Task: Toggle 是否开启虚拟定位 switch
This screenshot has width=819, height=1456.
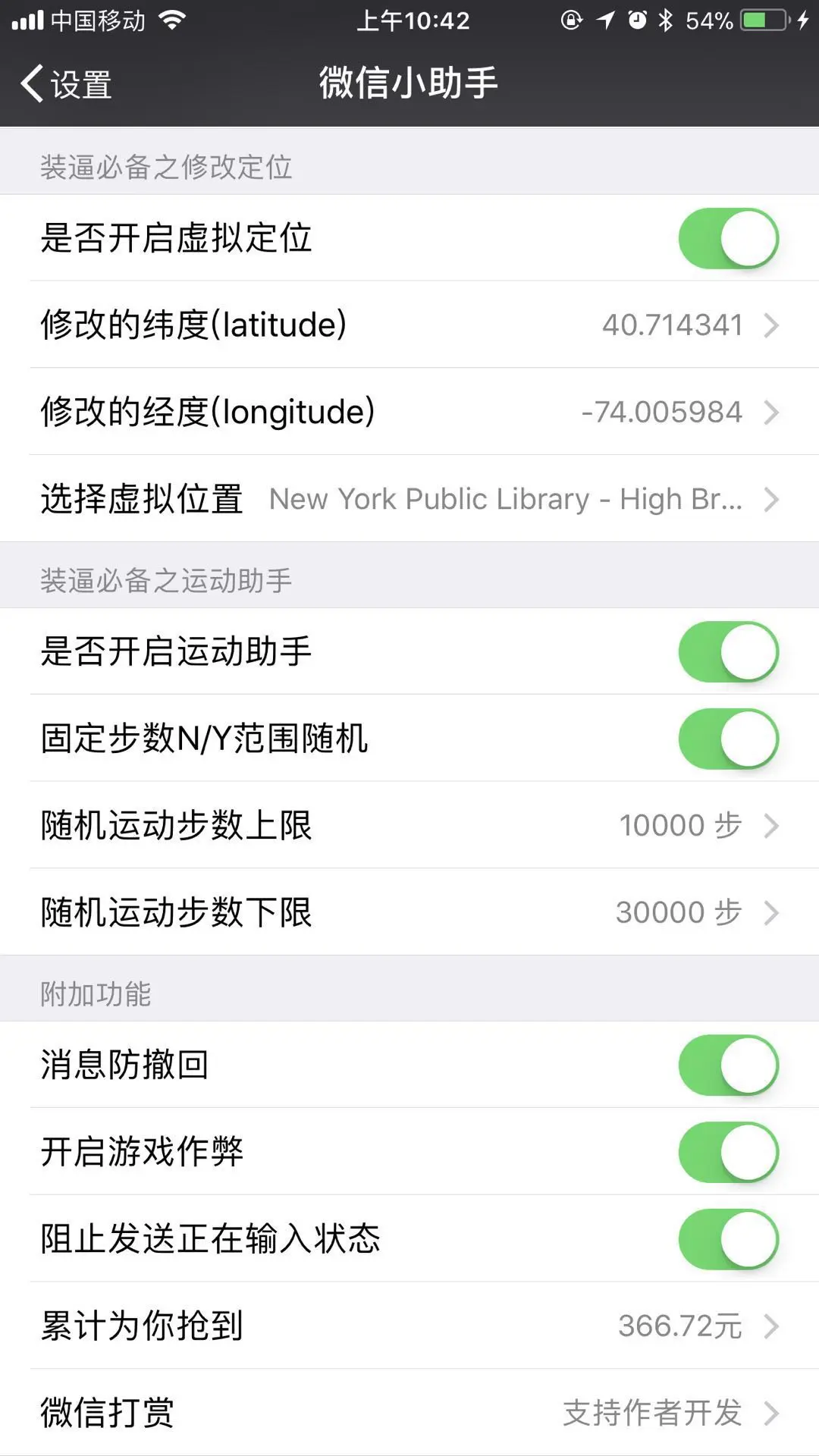Action: 728,238
